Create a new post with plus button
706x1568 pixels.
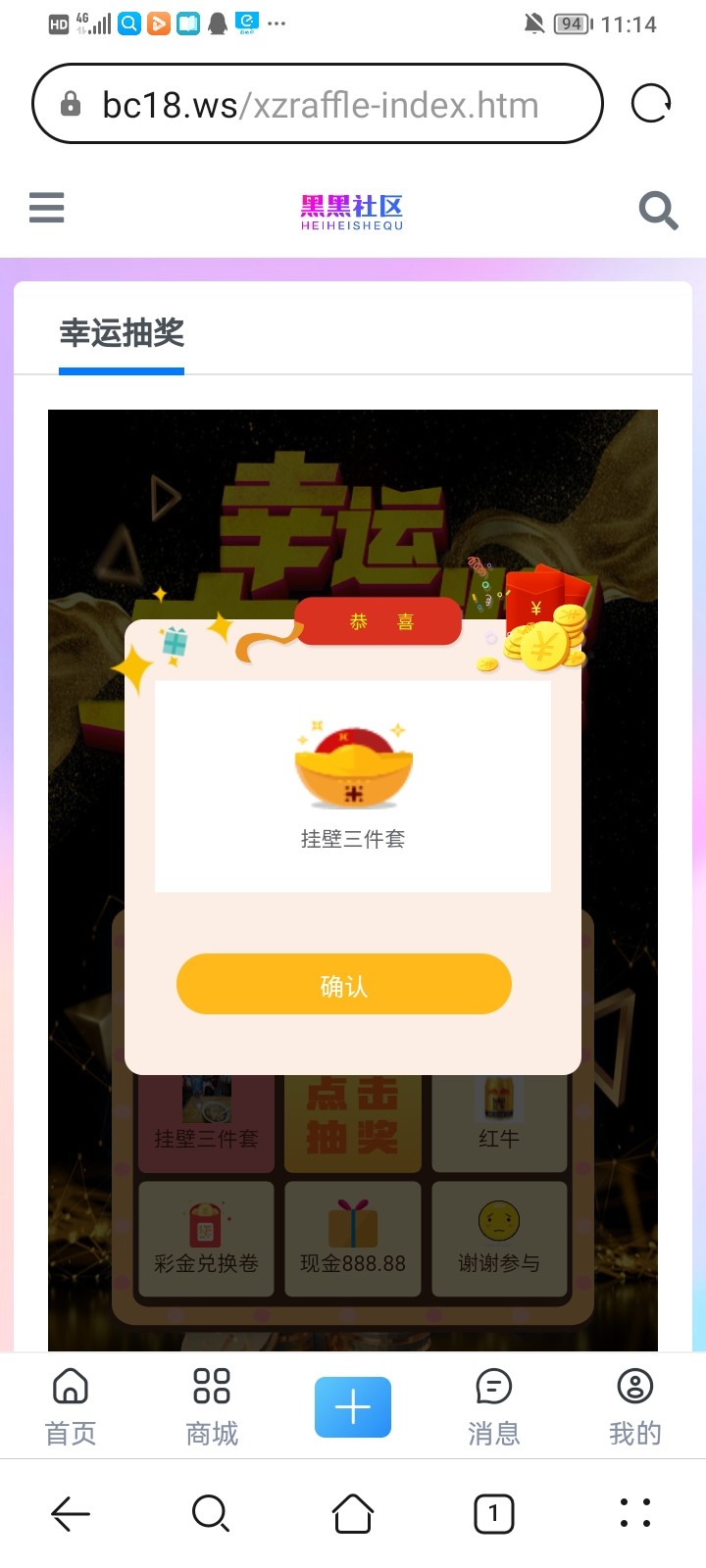(x=353, y=1407)
